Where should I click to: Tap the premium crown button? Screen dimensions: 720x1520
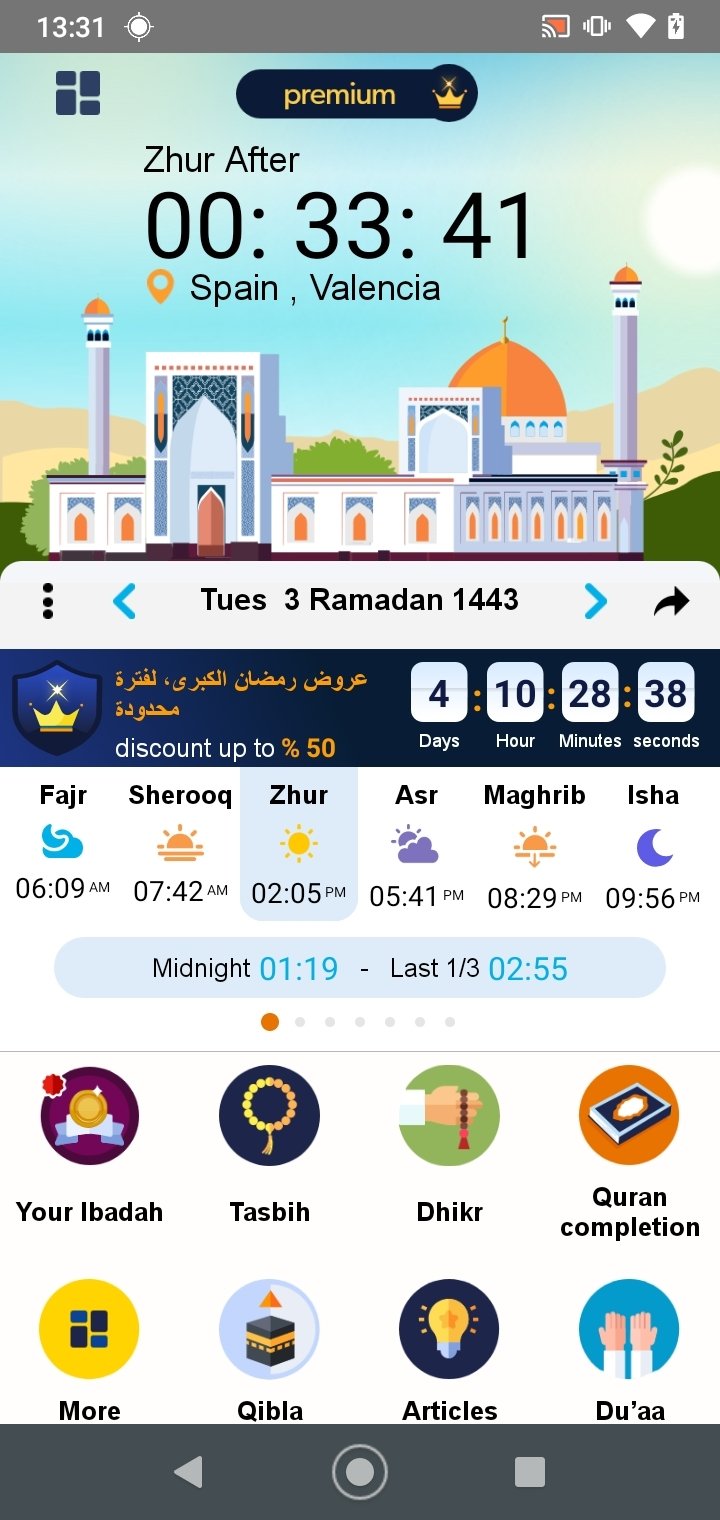[357, 95]
